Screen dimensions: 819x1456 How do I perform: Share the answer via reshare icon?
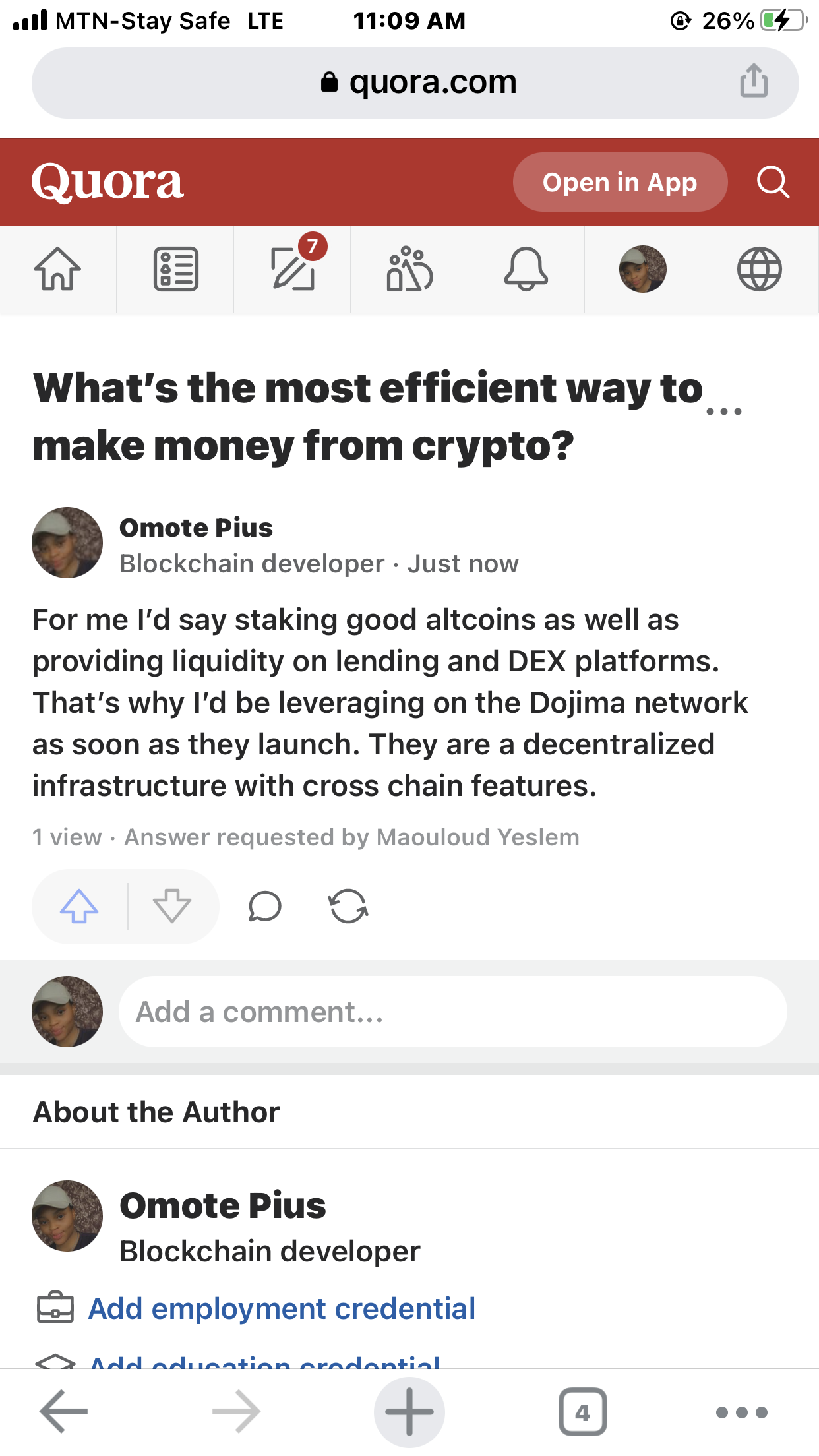pyautogui.click(x=348, y=906)
